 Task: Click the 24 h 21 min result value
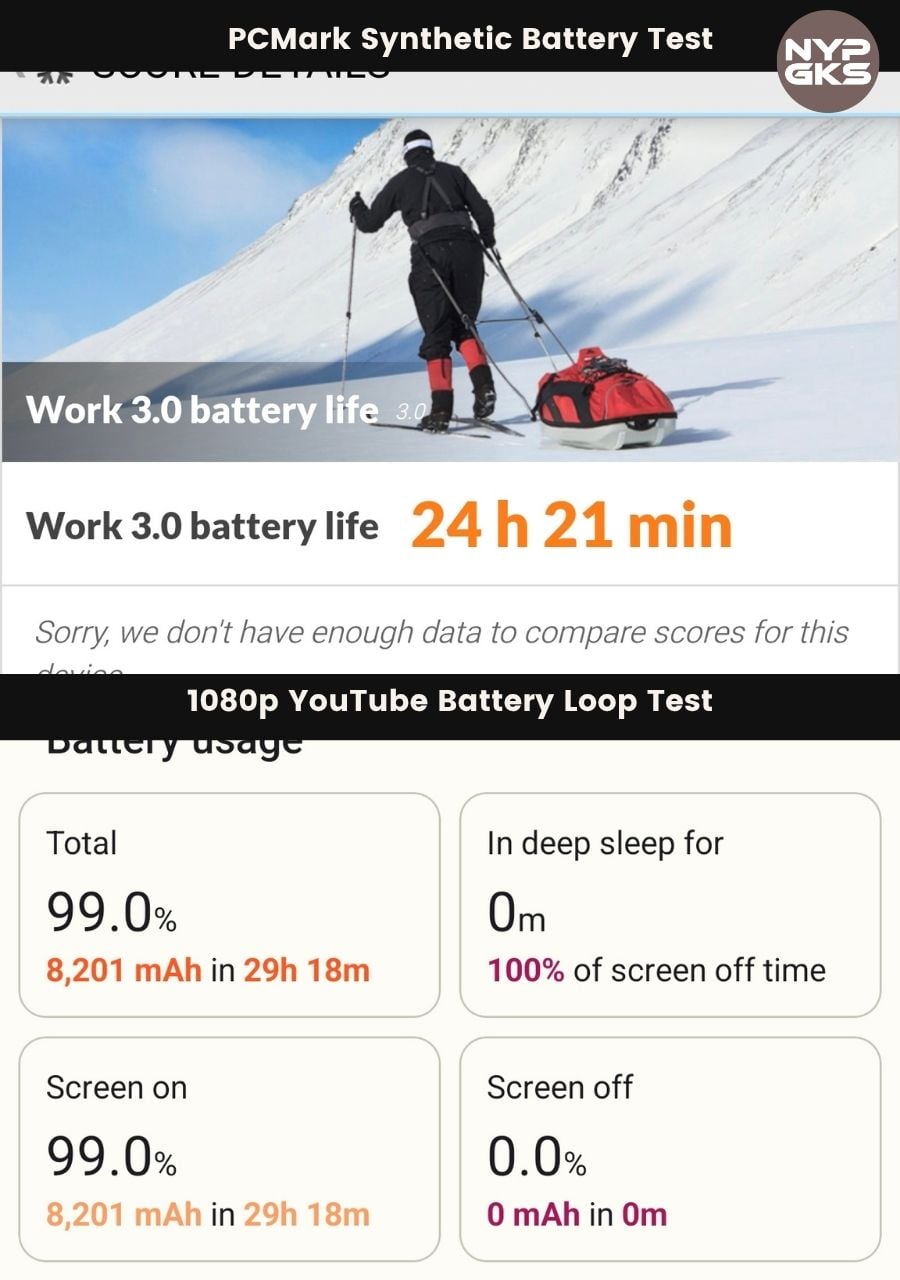click(x=575, y=524)
